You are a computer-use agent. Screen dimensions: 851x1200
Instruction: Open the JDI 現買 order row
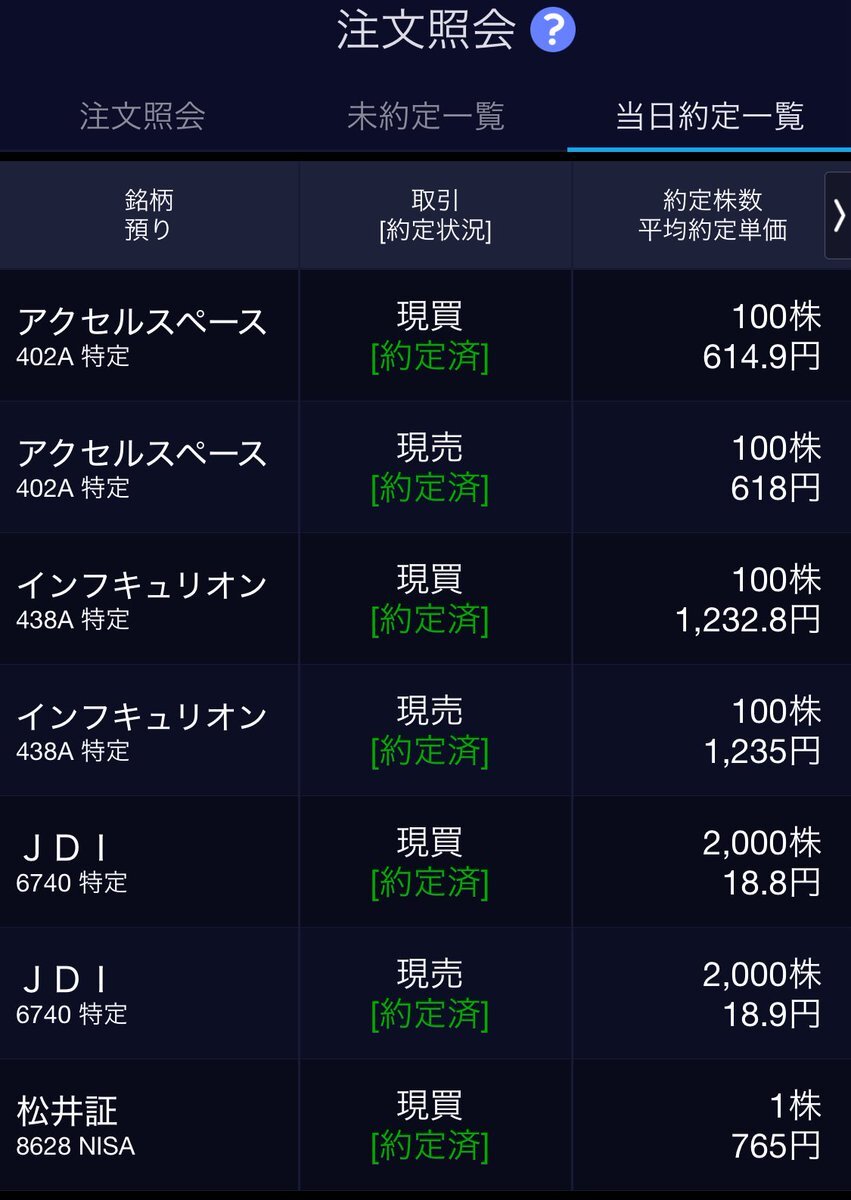click(x=425, y=862)
